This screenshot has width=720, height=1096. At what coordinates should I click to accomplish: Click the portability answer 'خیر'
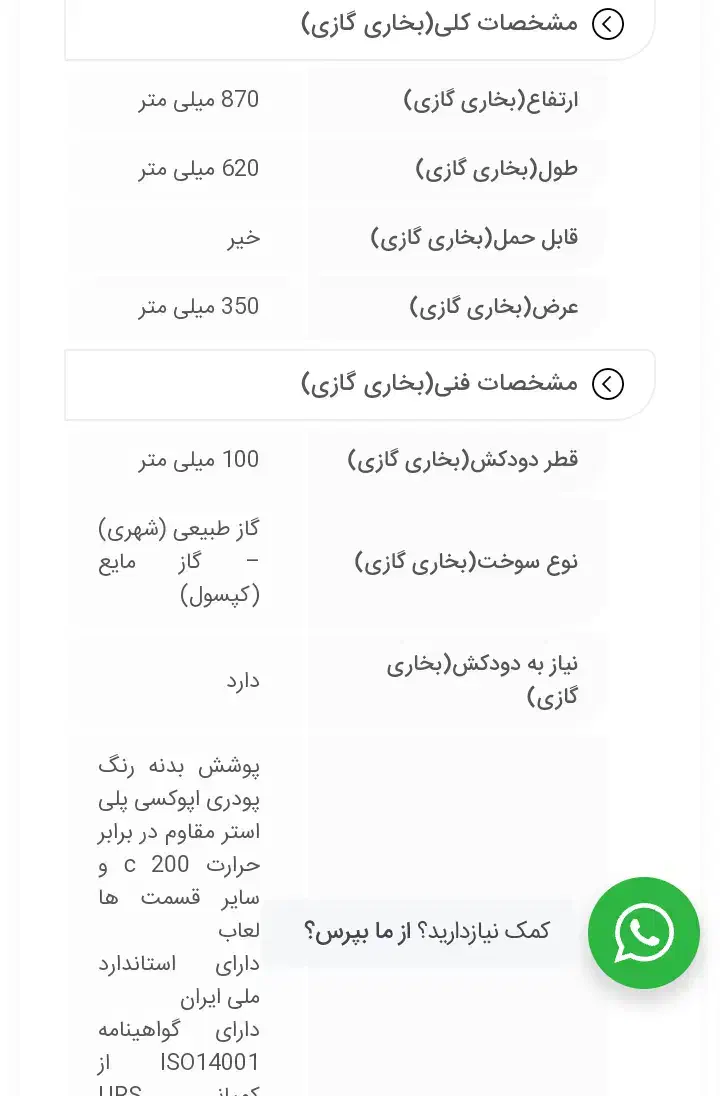[x=242, y=237]
